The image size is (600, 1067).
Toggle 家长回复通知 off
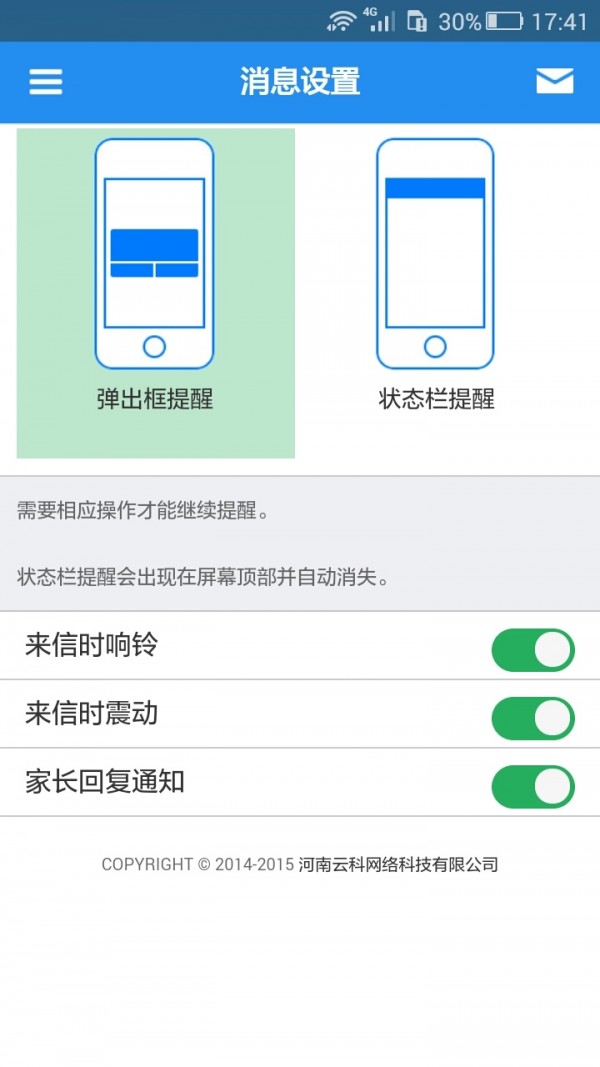pos(532,786)
